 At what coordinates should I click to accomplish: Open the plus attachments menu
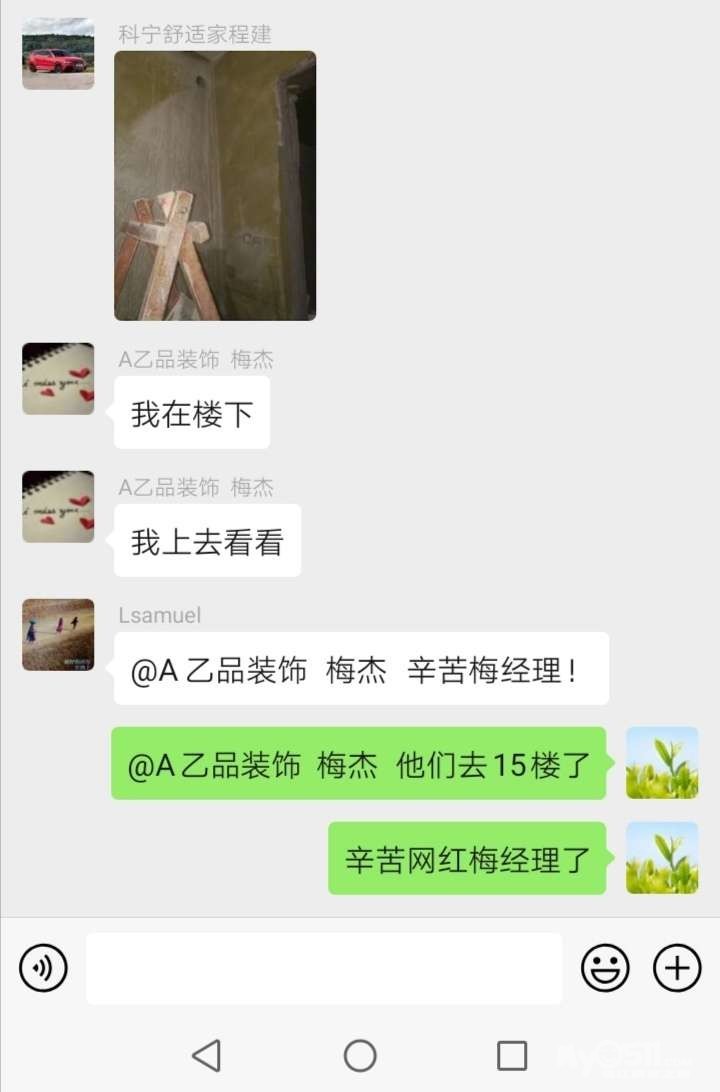coord(677,968)
